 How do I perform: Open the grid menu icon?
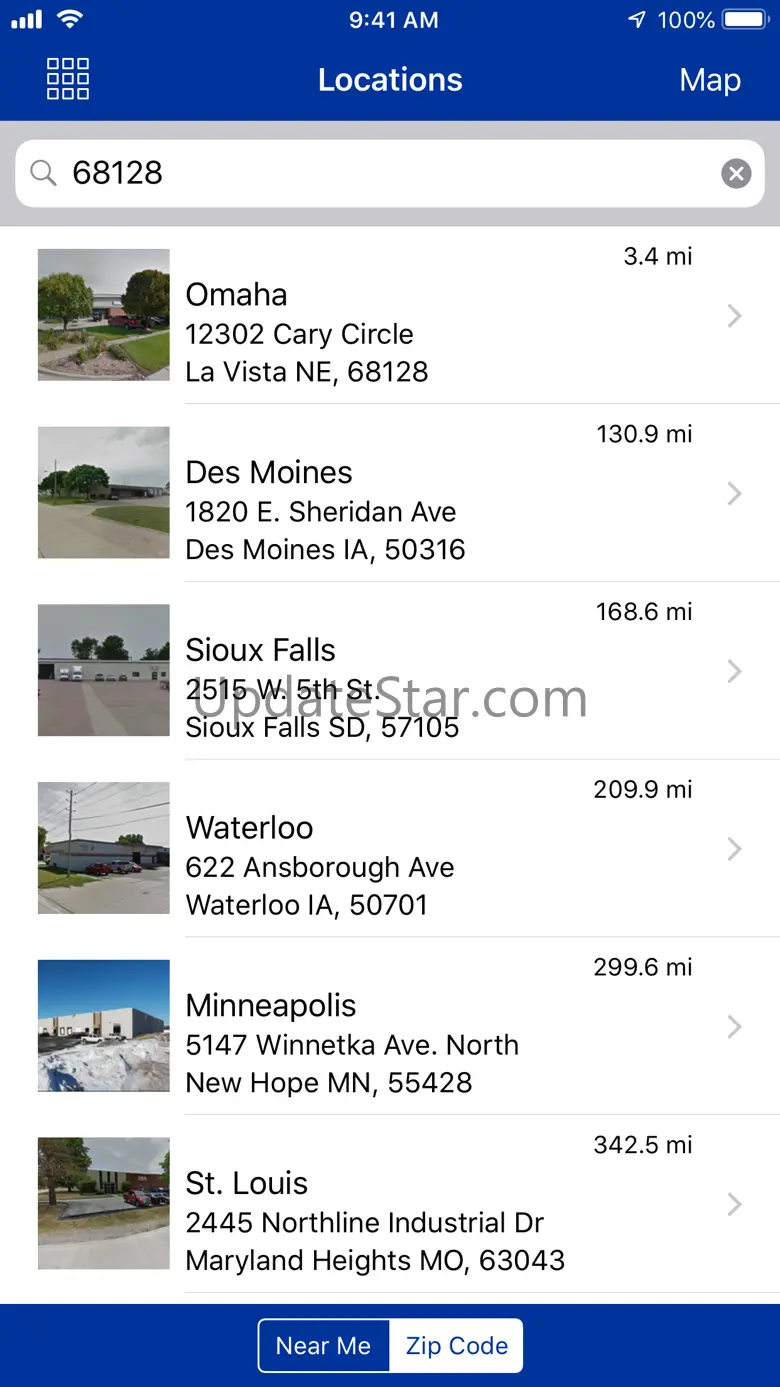(x=68, y=79)
